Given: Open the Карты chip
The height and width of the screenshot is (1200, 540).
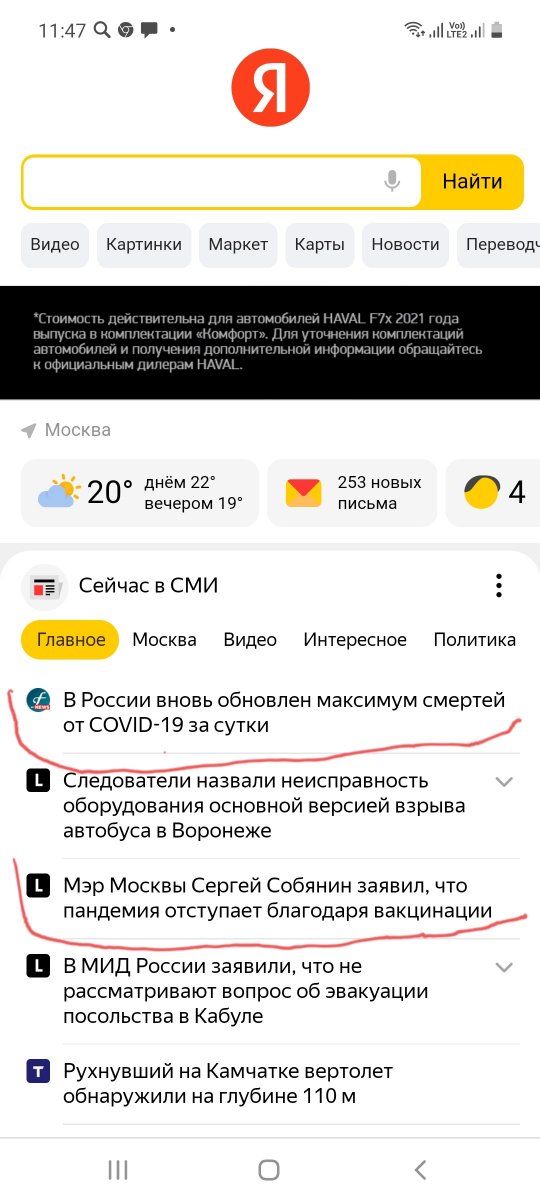Looking at the screenshot, I should pyautogui.click(x=320, y=244).
